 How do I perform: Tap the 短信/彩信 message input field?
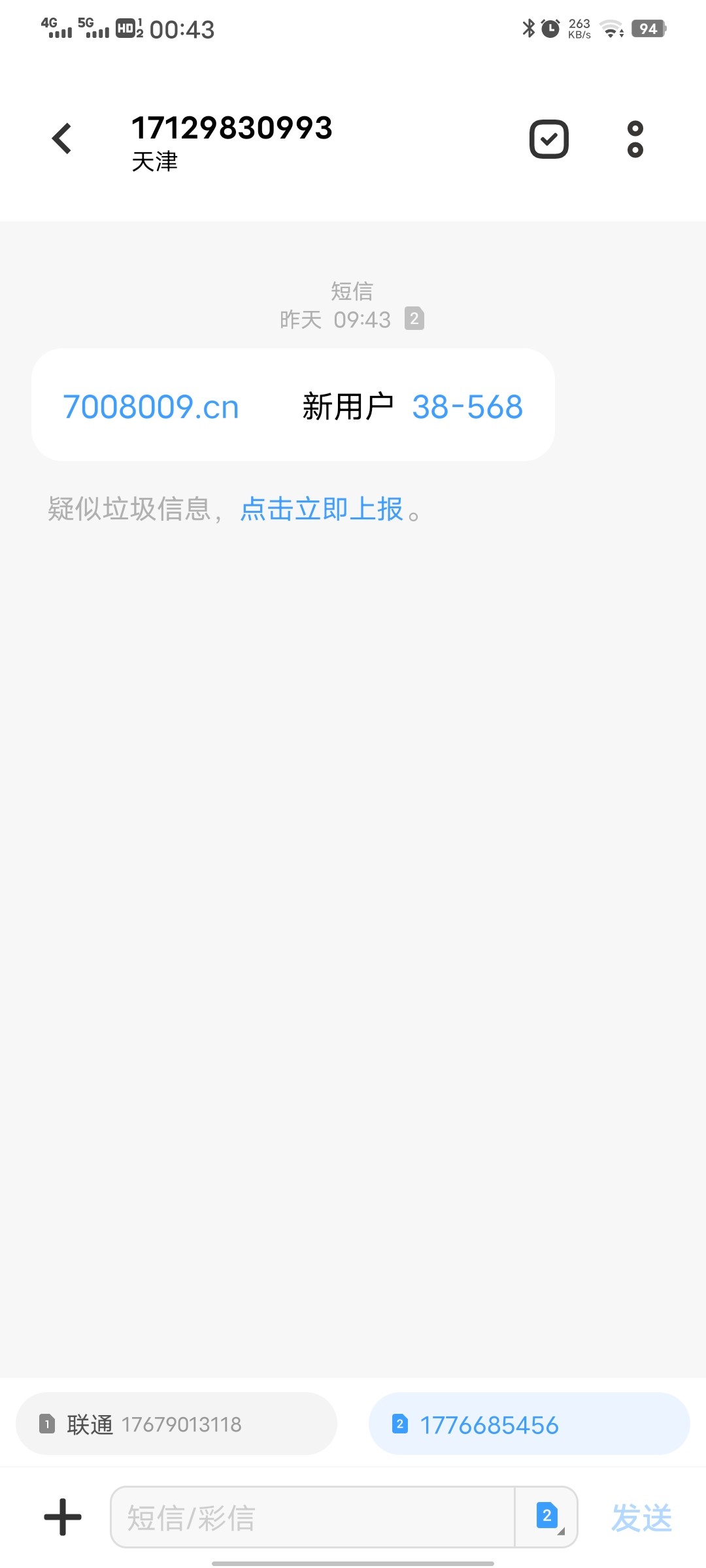(294, 1518)
